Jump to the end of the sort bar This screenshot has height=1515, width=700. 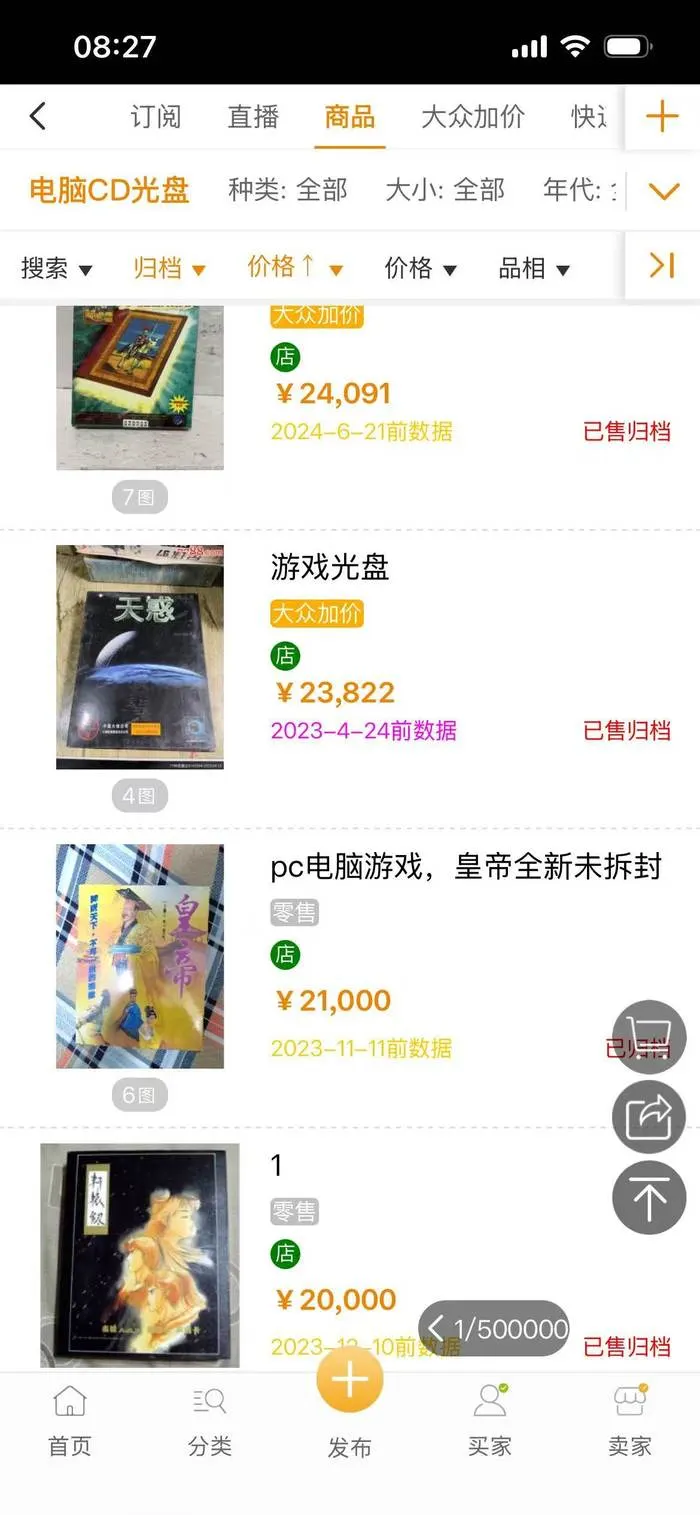coord(662,265)
